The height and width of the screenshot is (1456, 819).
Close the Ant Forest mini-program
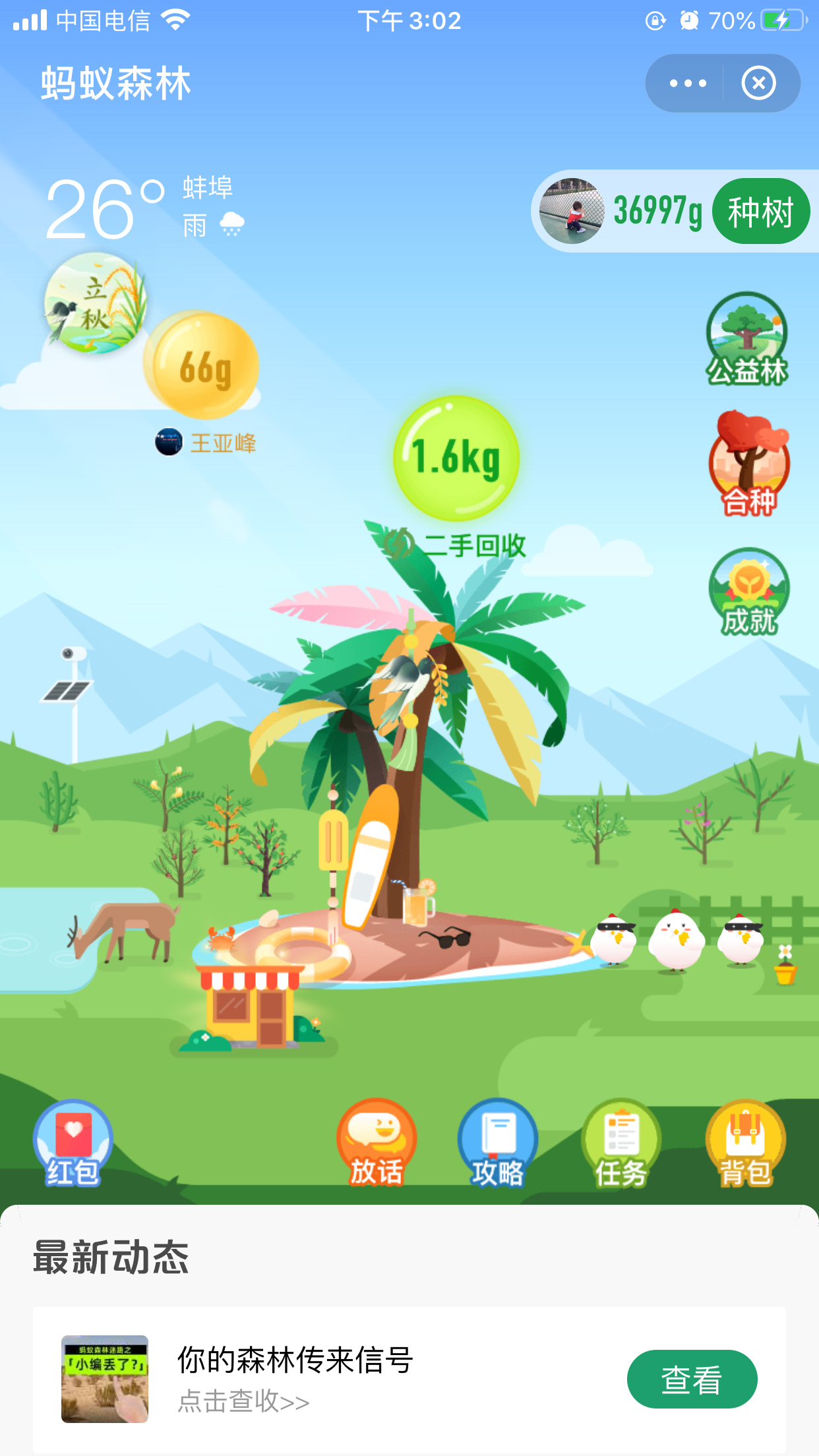click(x=758, y=83)
